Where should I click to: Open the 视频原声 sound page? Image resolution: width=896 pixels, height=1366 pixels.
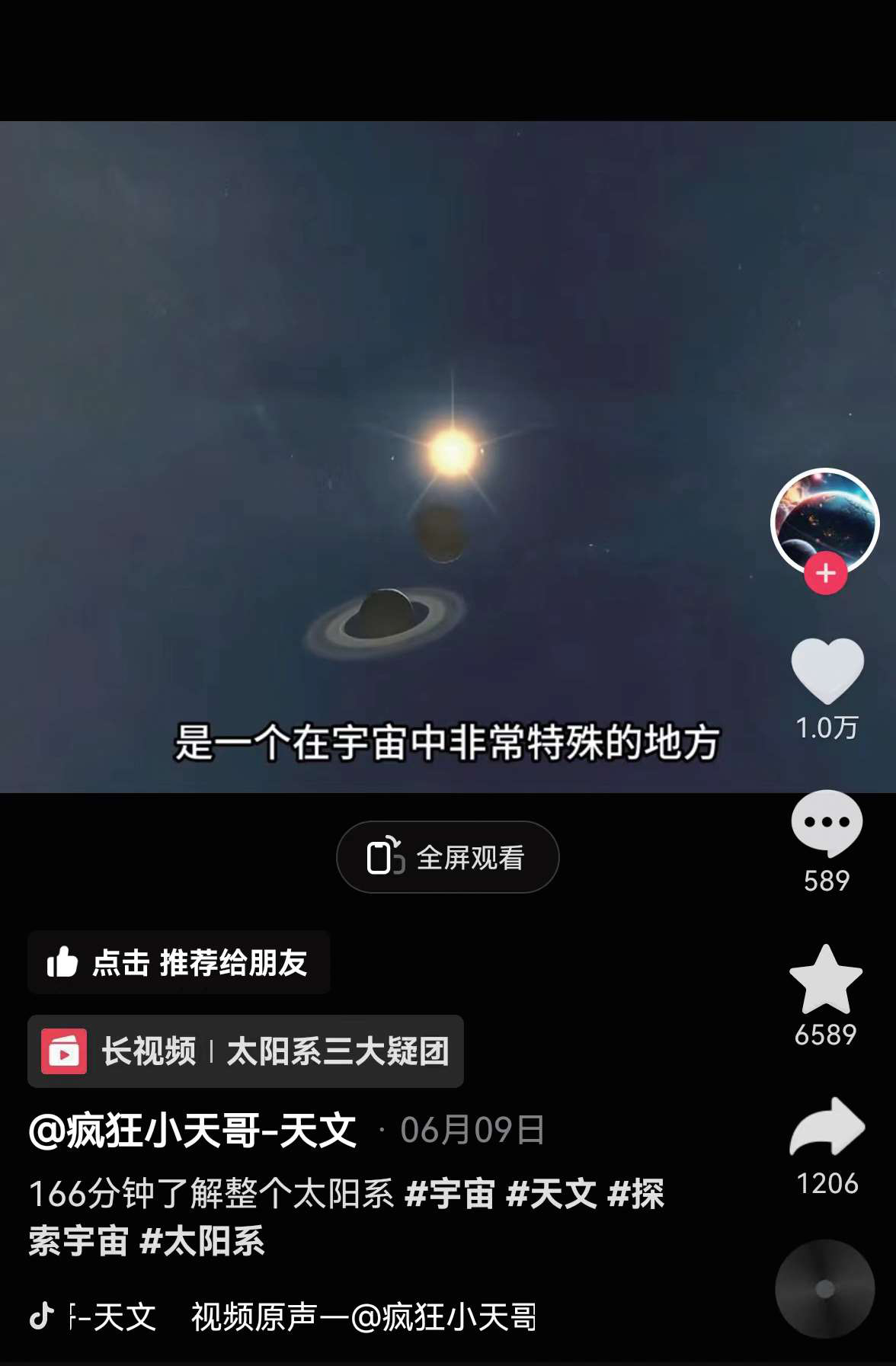point(363,1316)
